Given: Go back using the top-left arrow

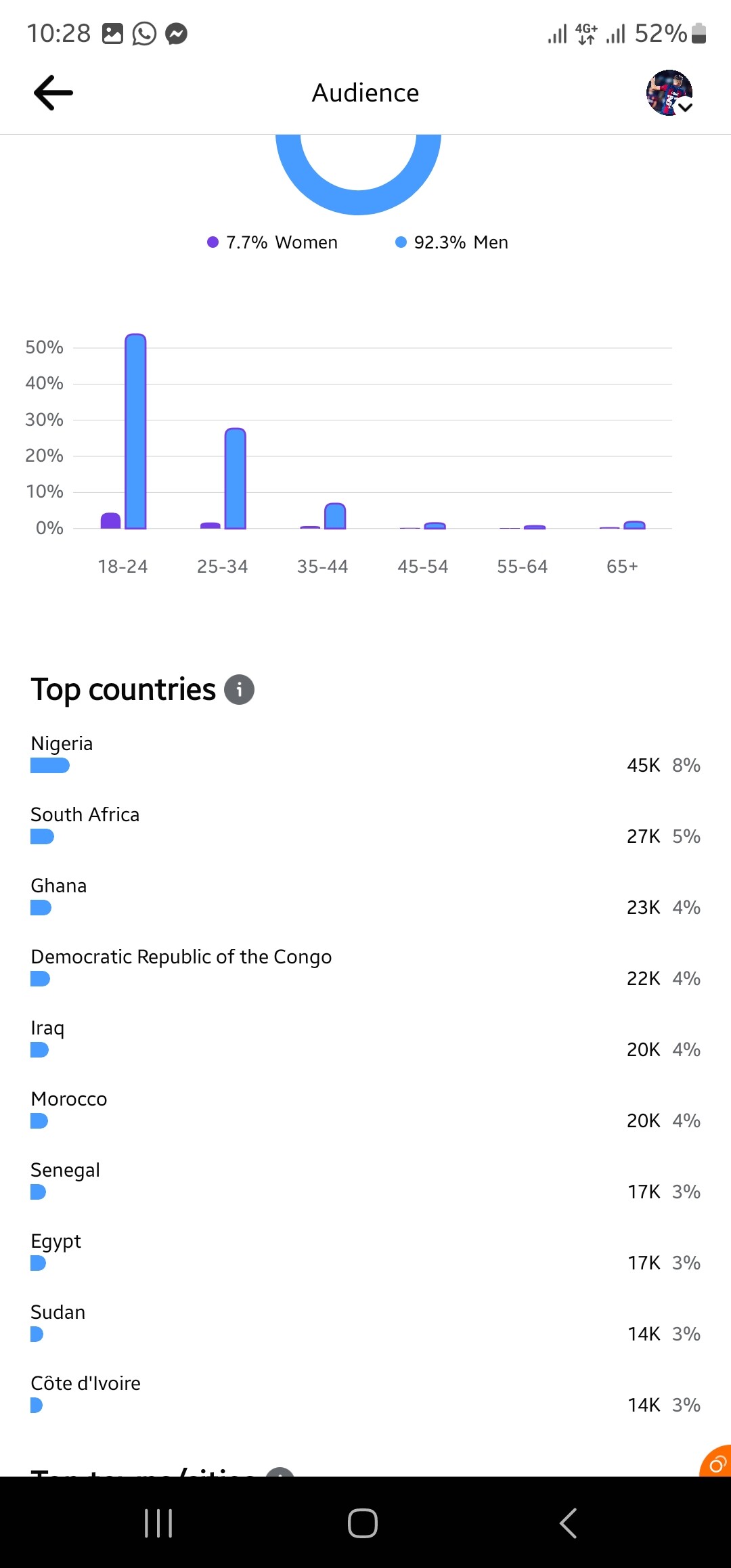Looking at the screenshot, I should click(53, 93).
